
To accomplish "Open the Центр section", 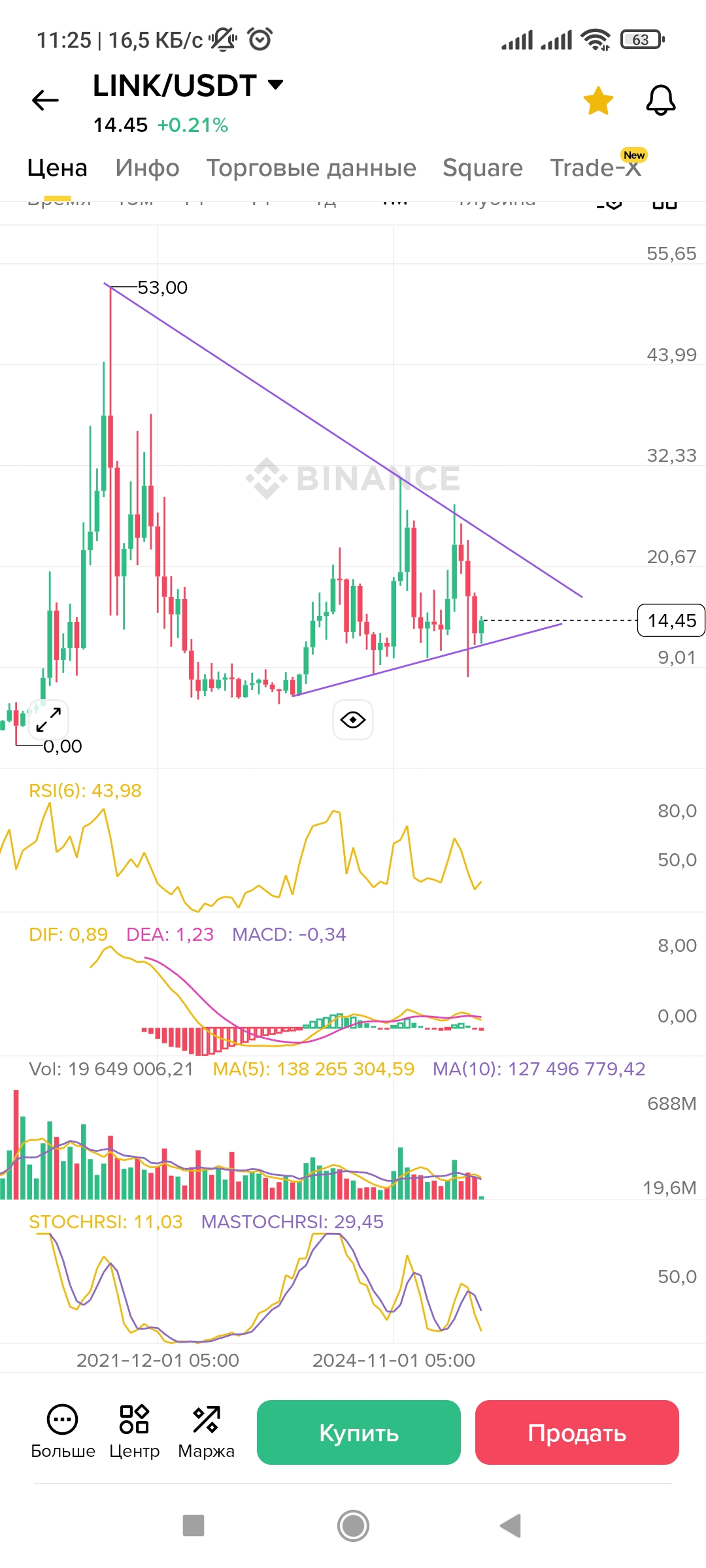I will point(134,1431).
